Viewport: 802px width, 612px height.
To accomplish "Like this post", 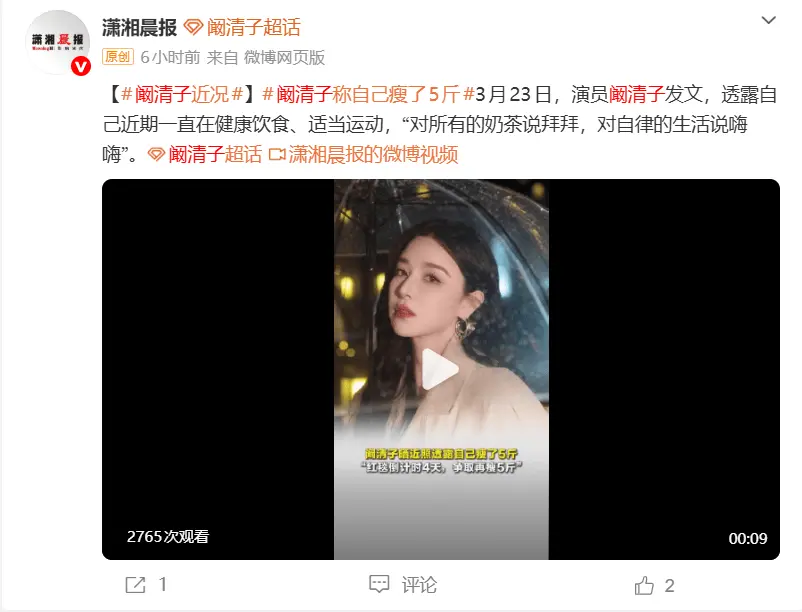I will point(655,584).
